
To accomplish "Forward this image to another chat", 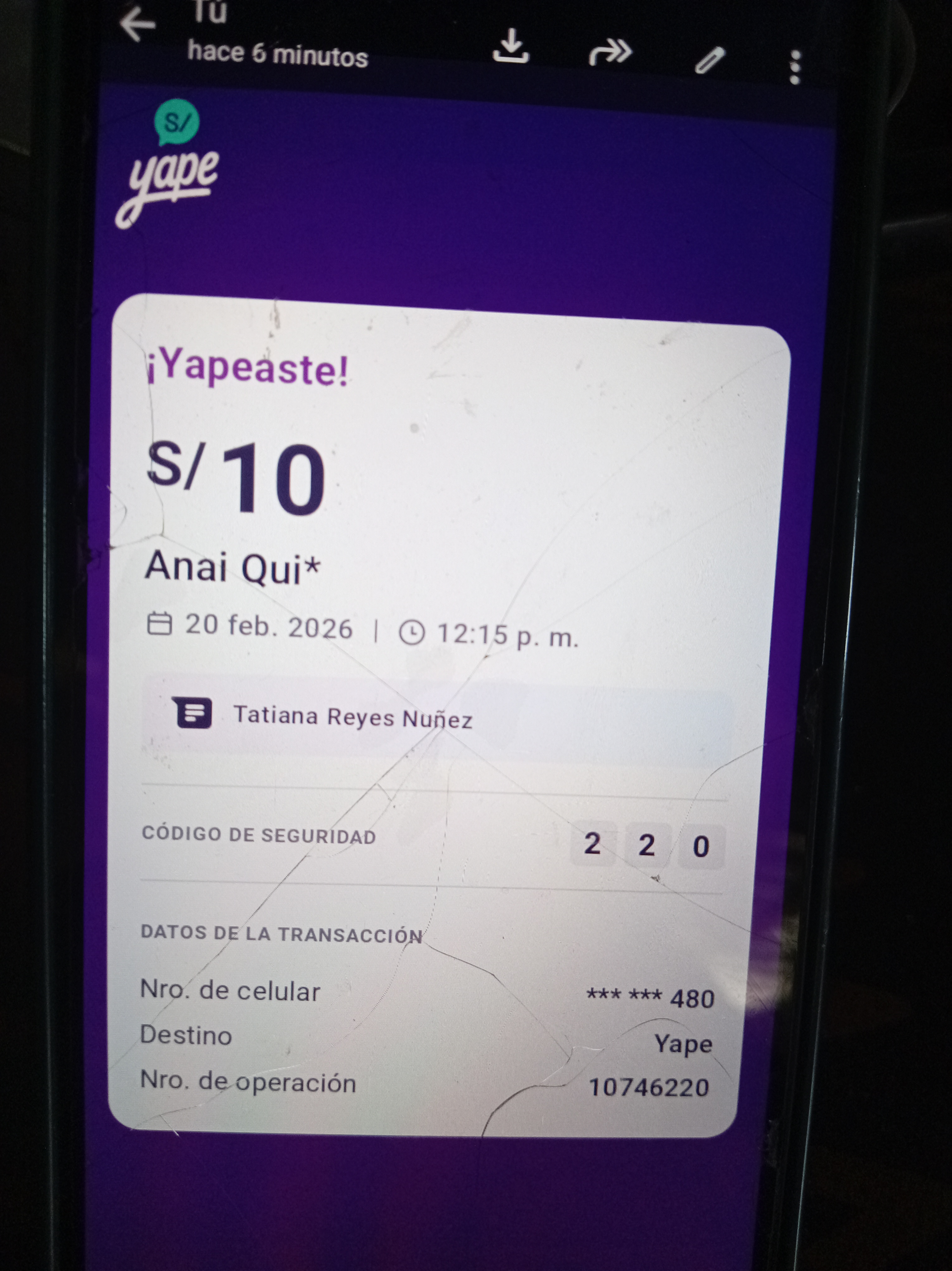I will 610,53.
